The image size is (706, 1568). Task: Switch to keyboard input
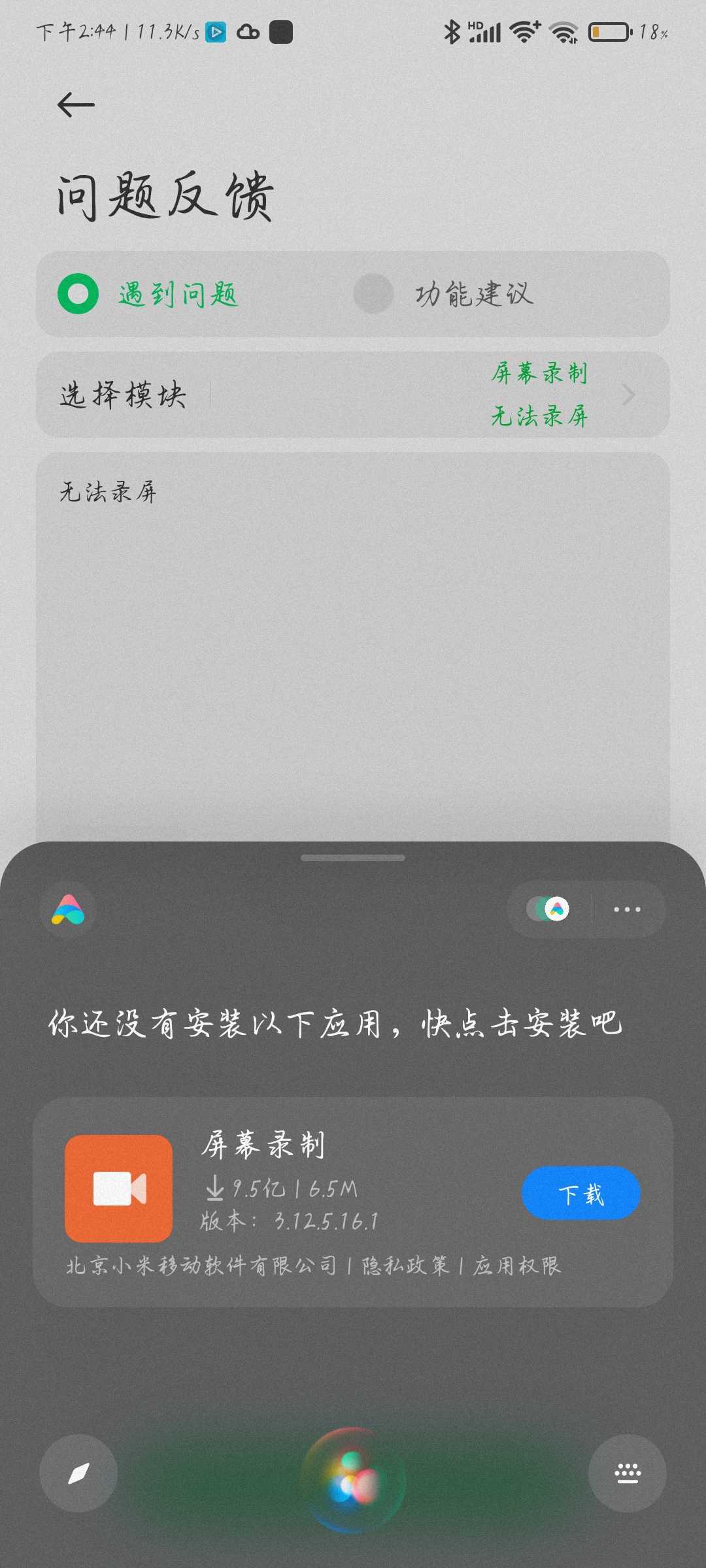627,1473
